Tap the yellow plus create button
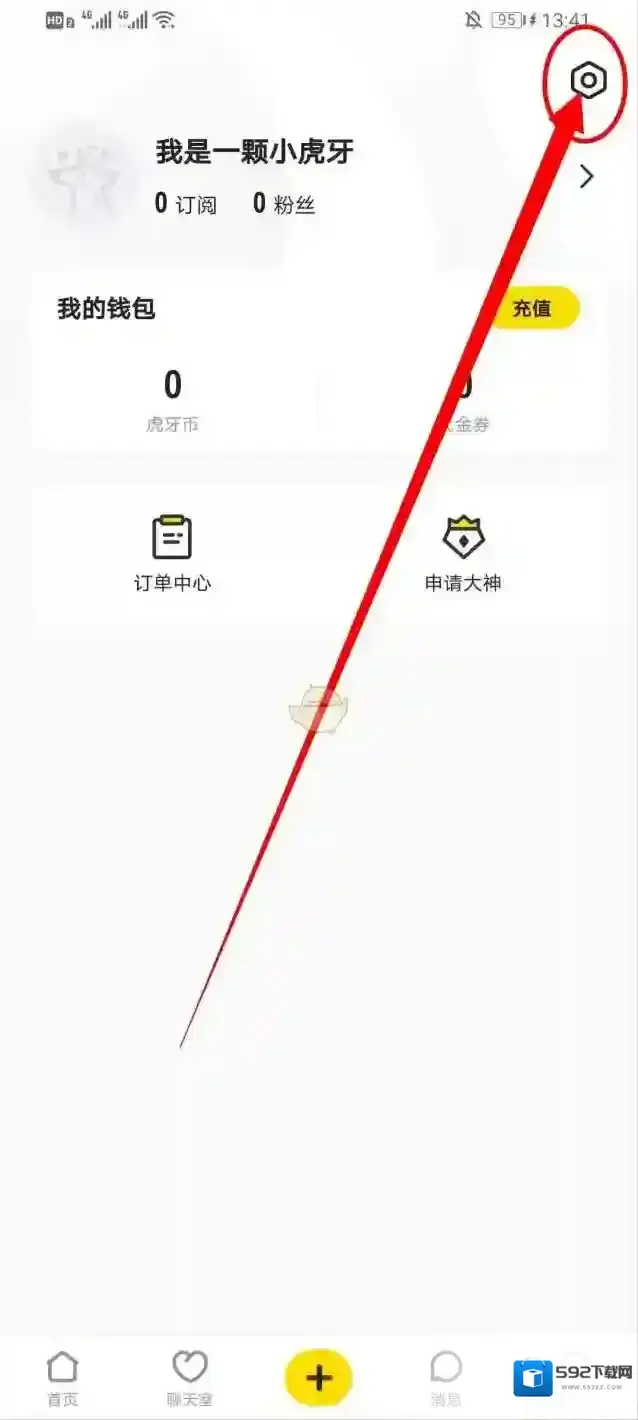The height and width of the screenshot is (1420, 638). 318,1378
